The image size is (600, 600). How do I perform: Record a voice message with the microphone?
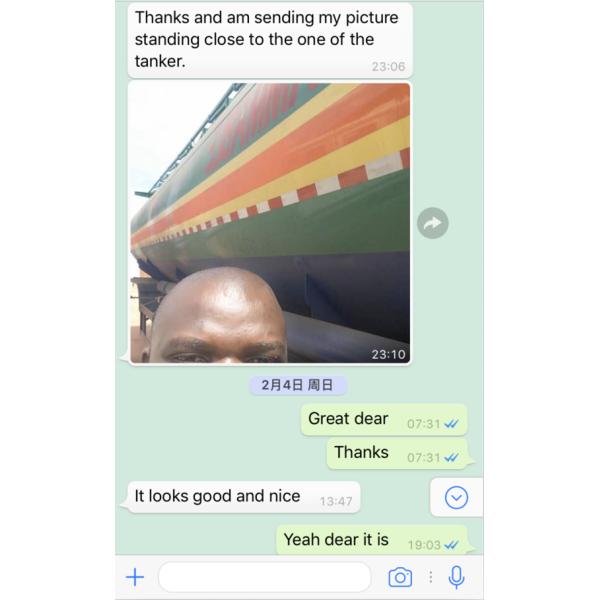(456, 577)
